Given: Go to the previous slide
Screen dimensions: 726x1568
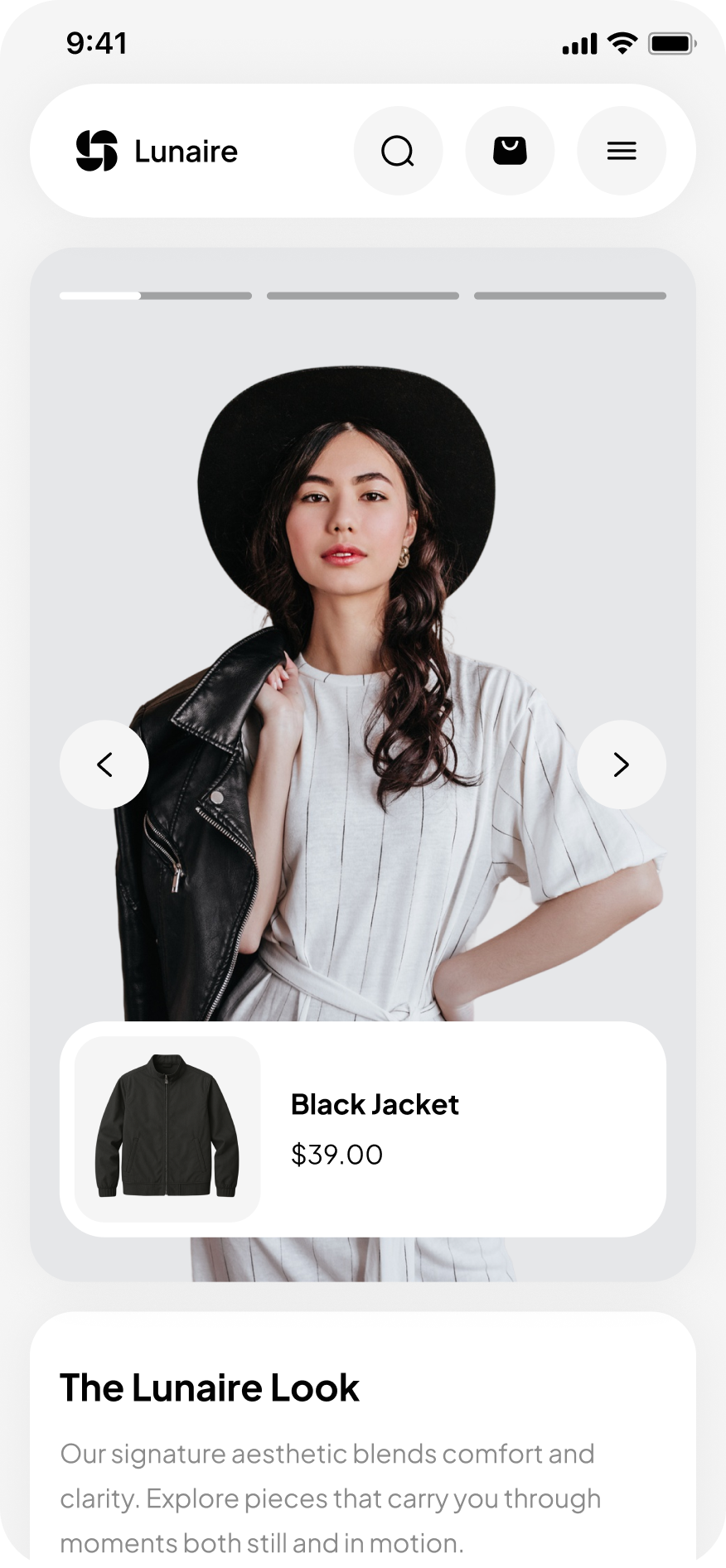Looking at the screenshot, I should point(104,765).
